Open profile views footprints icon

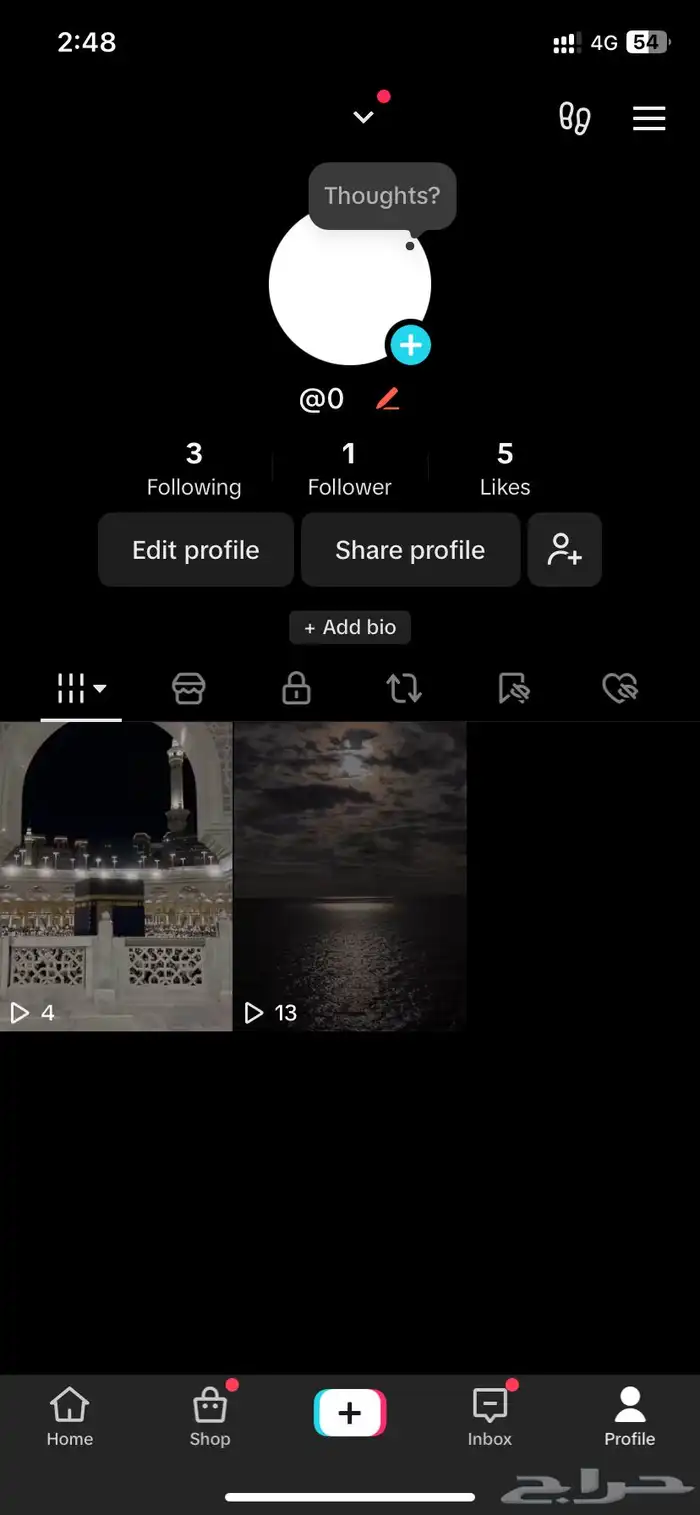(x=574, y=118)
